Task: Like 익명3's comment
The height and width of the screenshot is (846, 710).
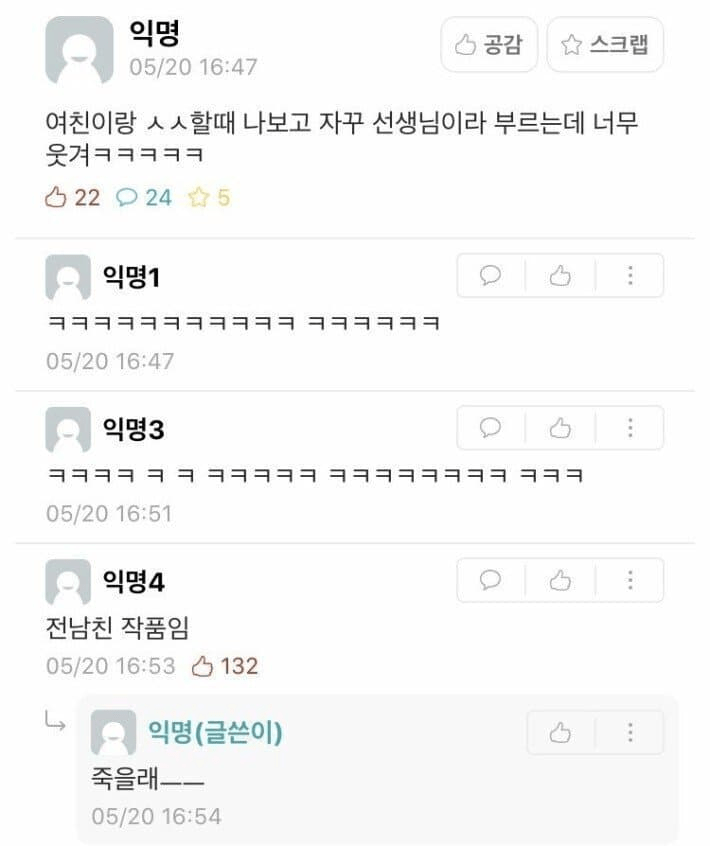Action: pos(560,428)
